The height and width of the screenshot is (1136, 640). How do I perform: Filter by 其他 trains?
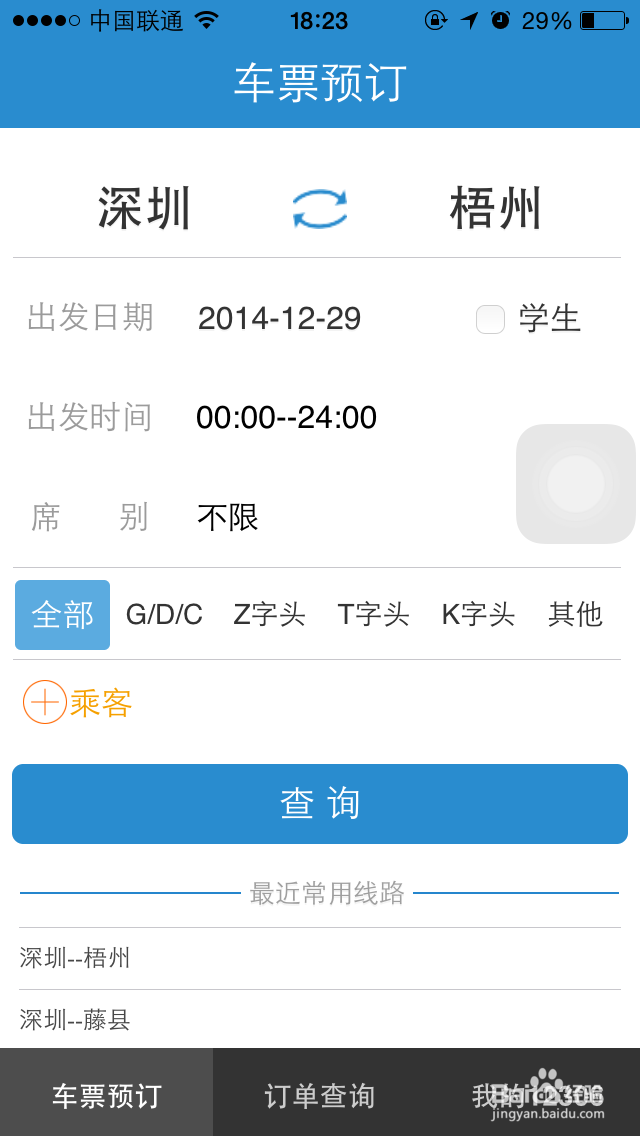click(x=575, y=614)
